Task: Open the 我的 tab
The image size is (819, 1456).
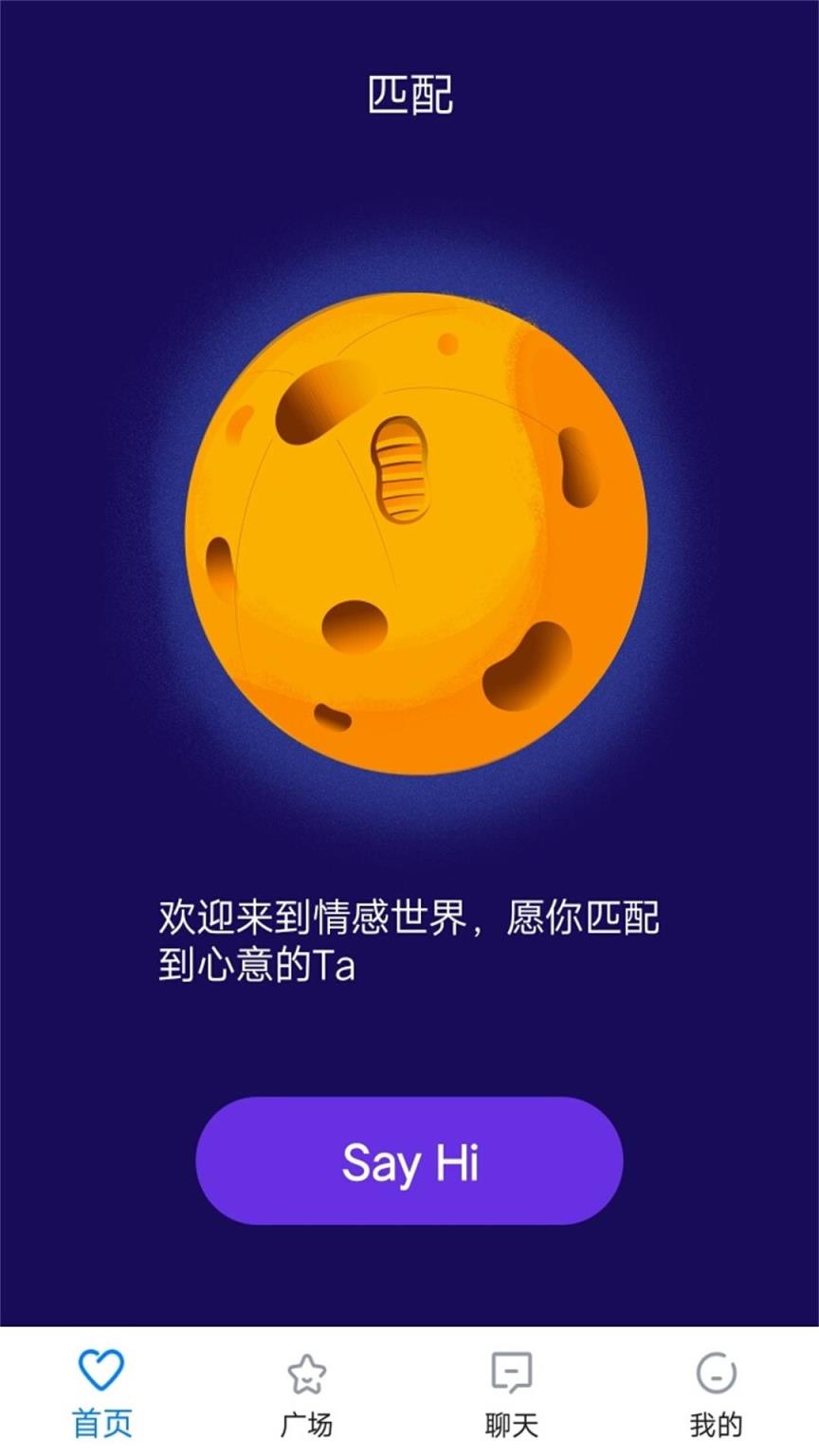Action: (716, 1393)
